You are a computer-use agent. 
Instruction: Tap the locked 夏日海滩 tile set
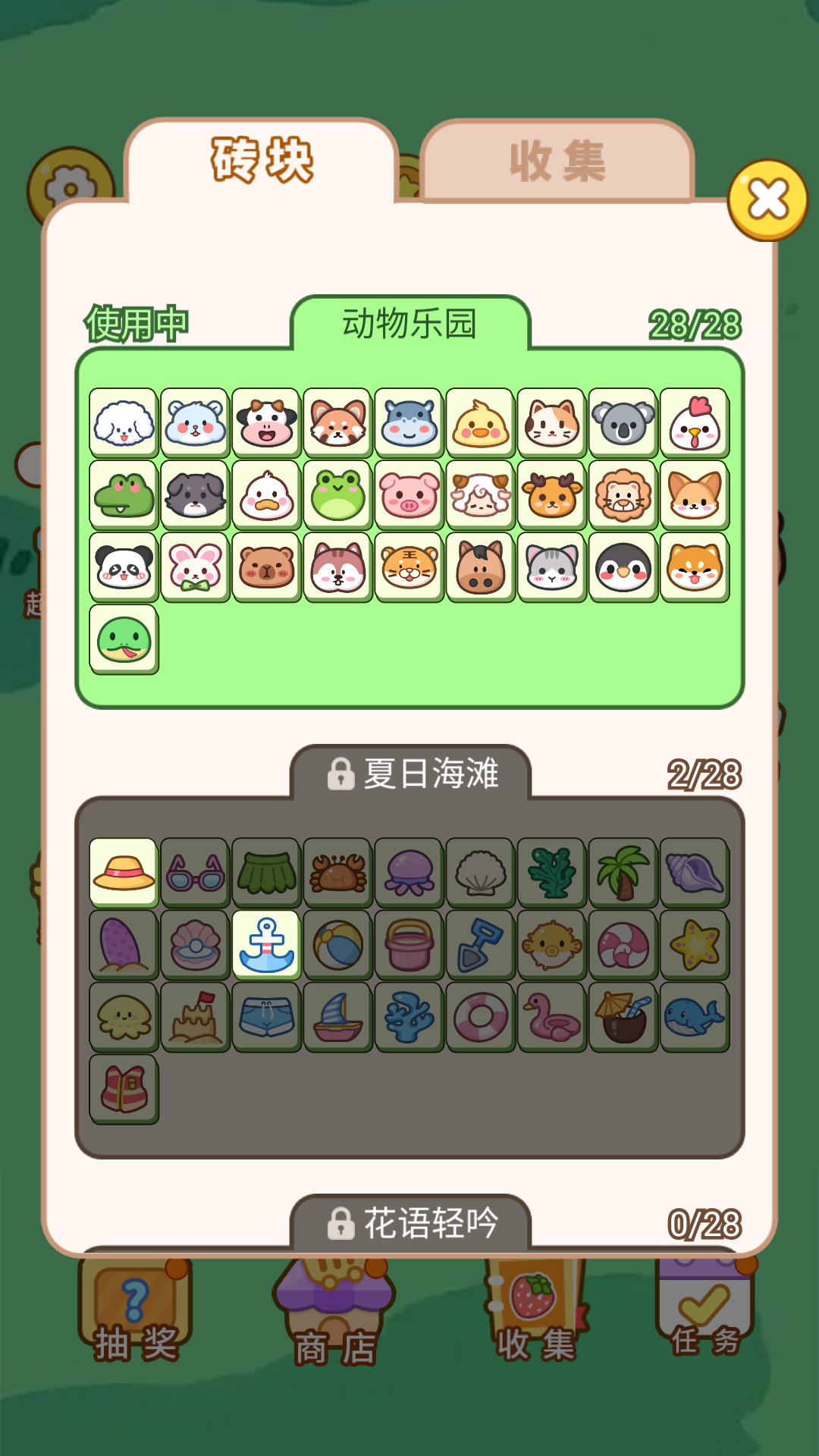(413, 773)
